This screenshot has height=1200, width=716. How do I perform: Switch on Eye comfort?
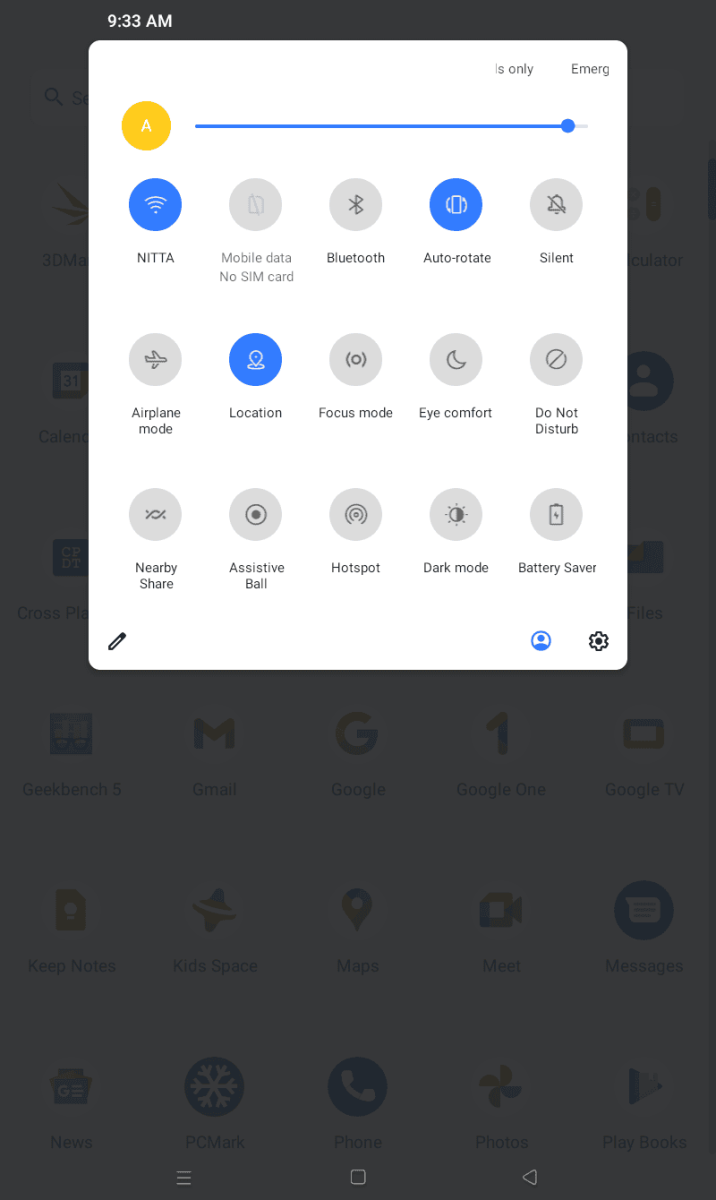click(x=456, y=360)
